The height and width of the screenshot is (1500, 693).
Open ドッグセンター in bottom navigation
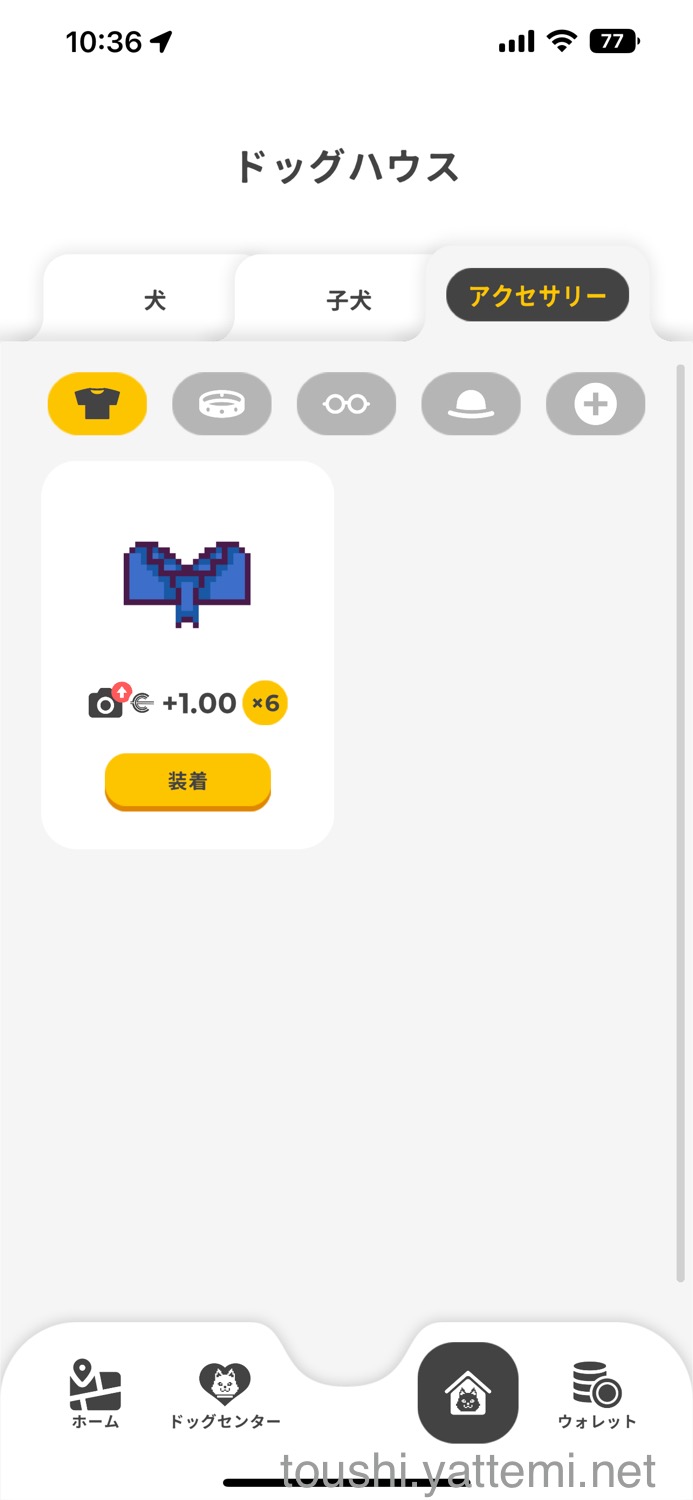coord(225,1394)
